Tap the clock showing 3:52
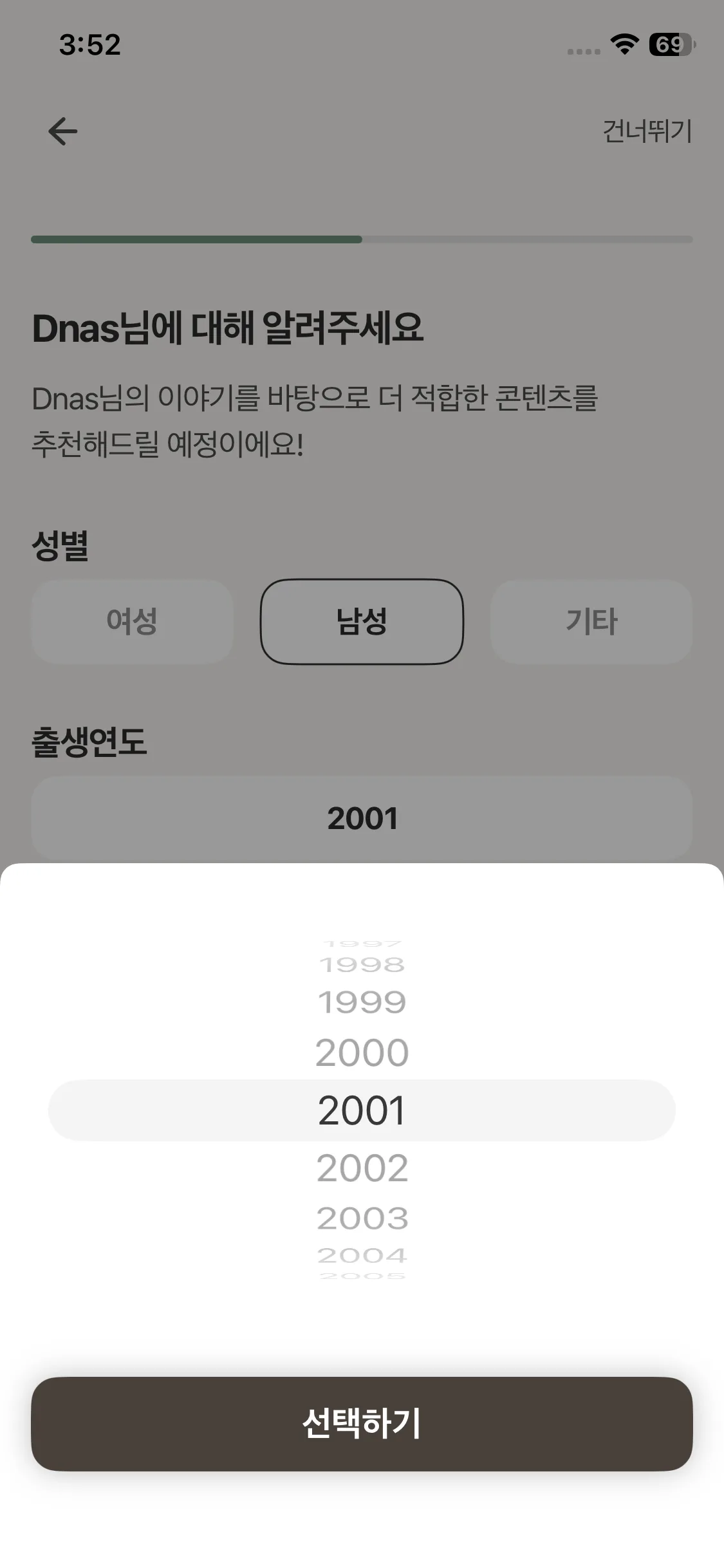 [90, 44]
